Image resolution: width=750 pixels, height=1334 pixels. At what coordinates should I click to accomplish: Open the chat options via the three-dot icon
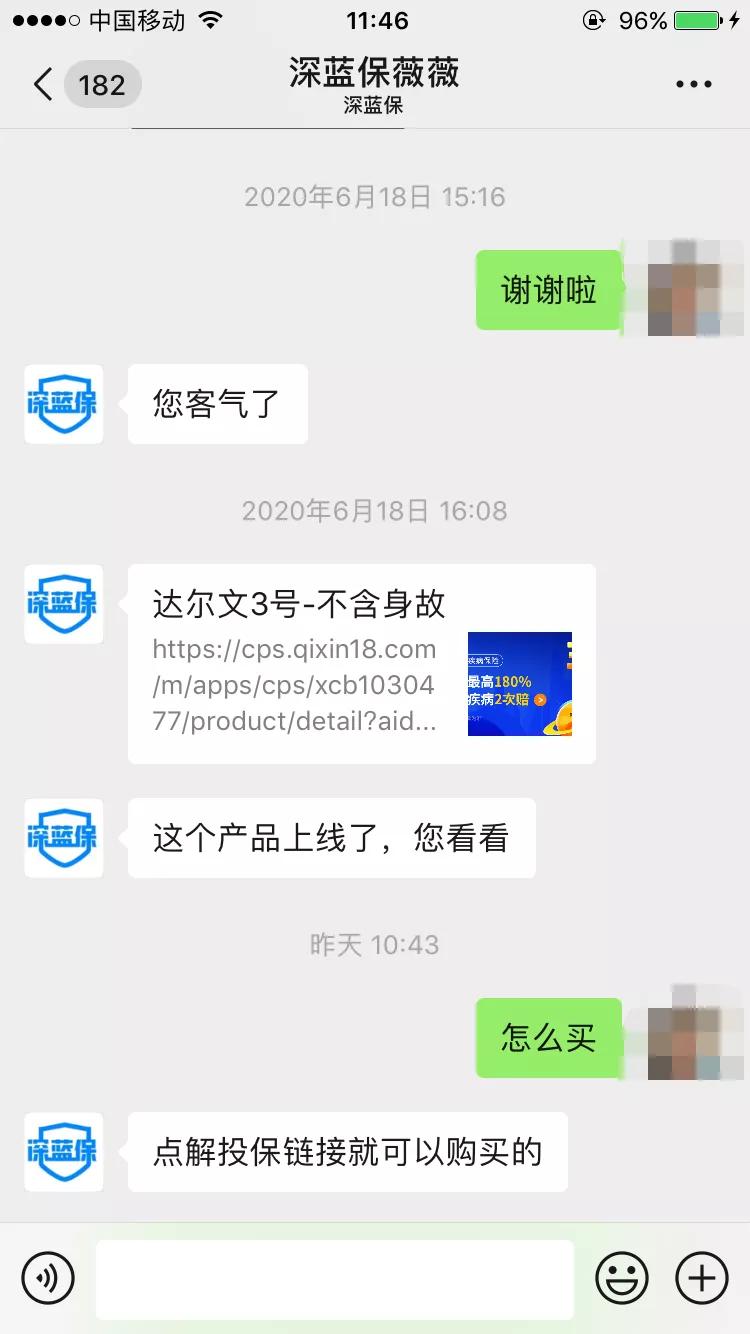click(692, 84)
